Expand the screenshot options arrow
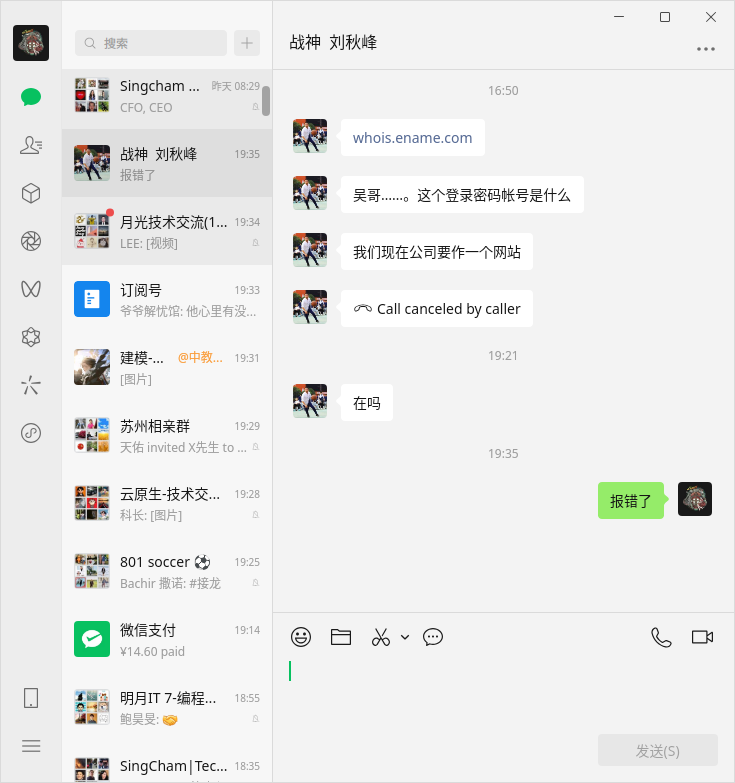735x783 pixels. 405,637
